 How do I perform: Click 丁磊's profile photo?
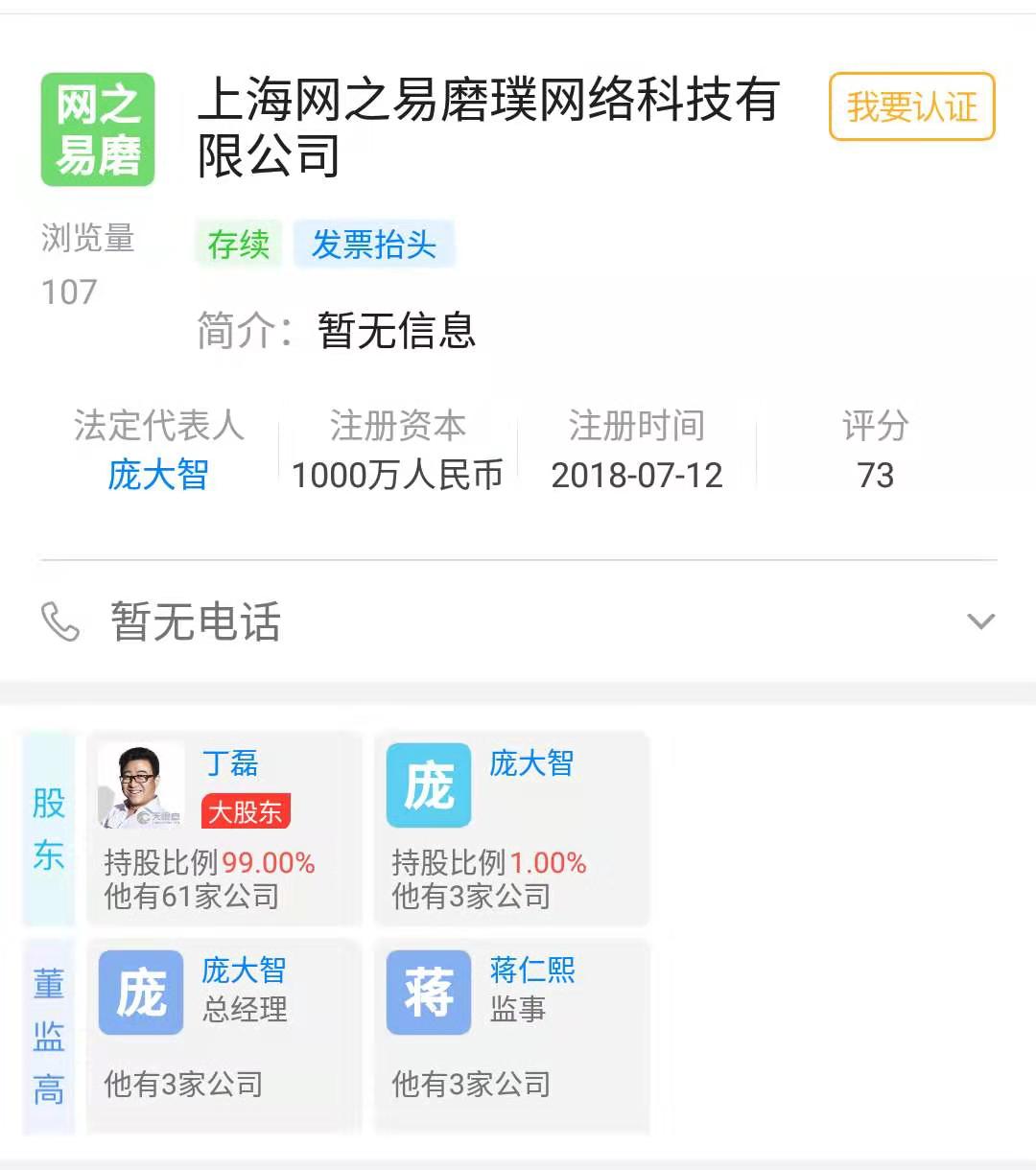[x=140, y=784]
